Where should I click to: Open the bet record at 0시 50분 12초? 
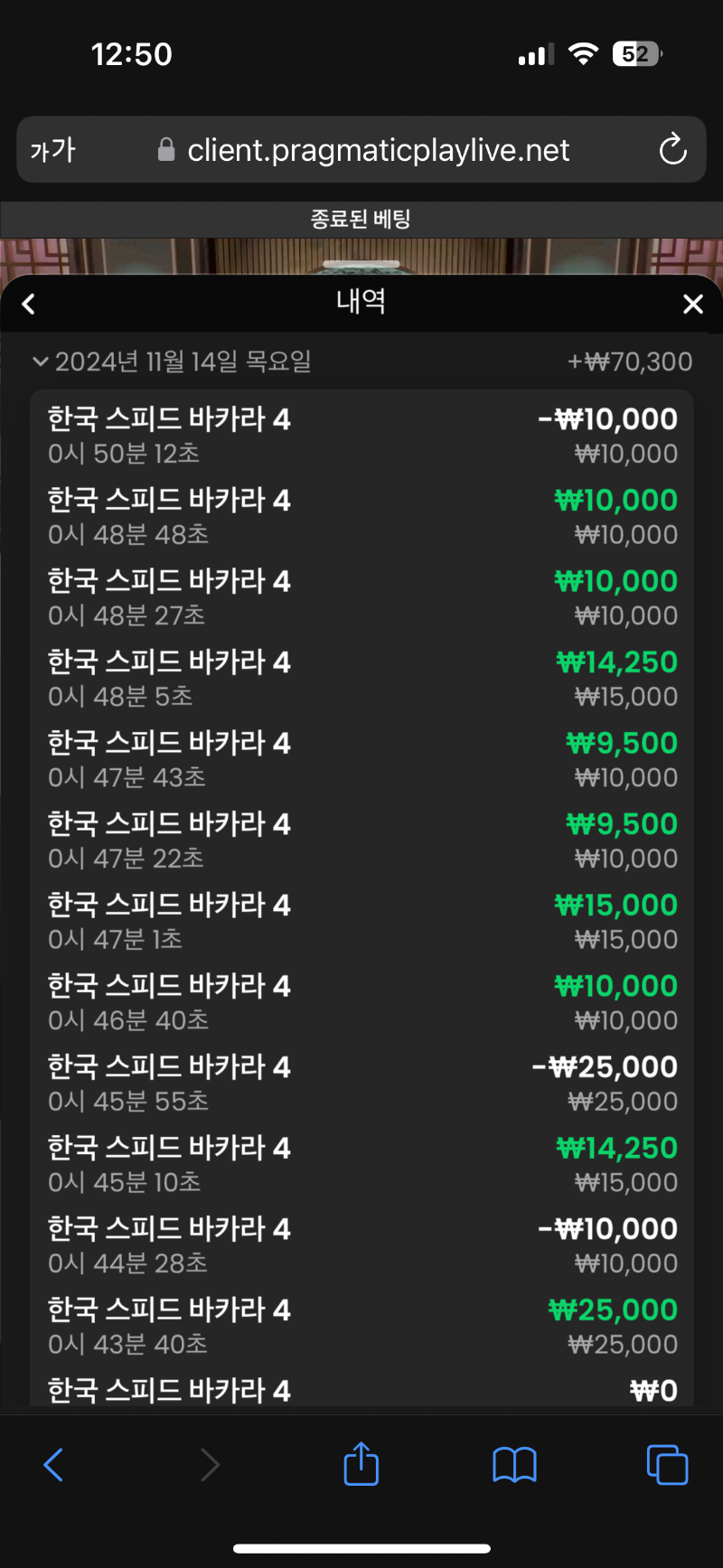(361, 436)
